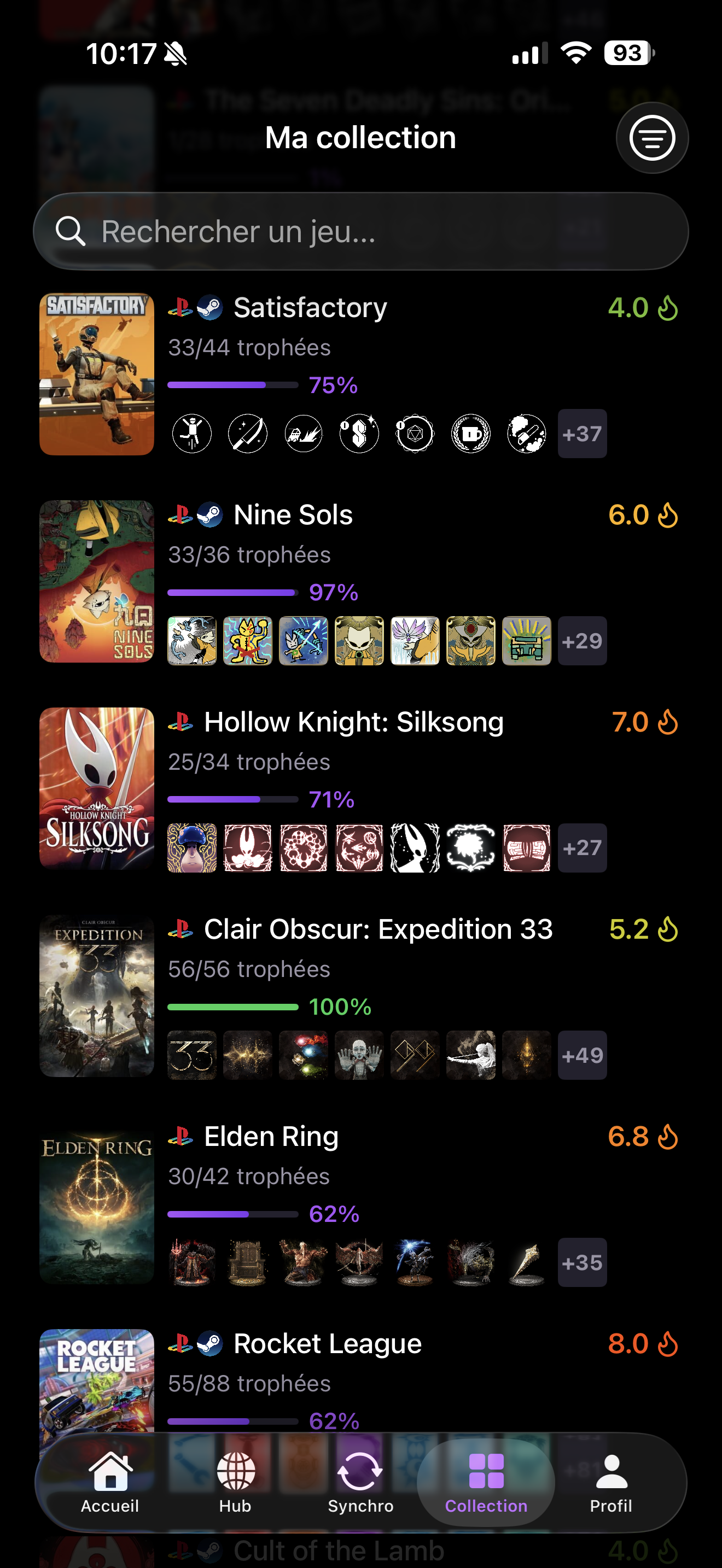Go to the Accueil tab
Viewport: 722px width, 1568px height.
(110, 1483)
